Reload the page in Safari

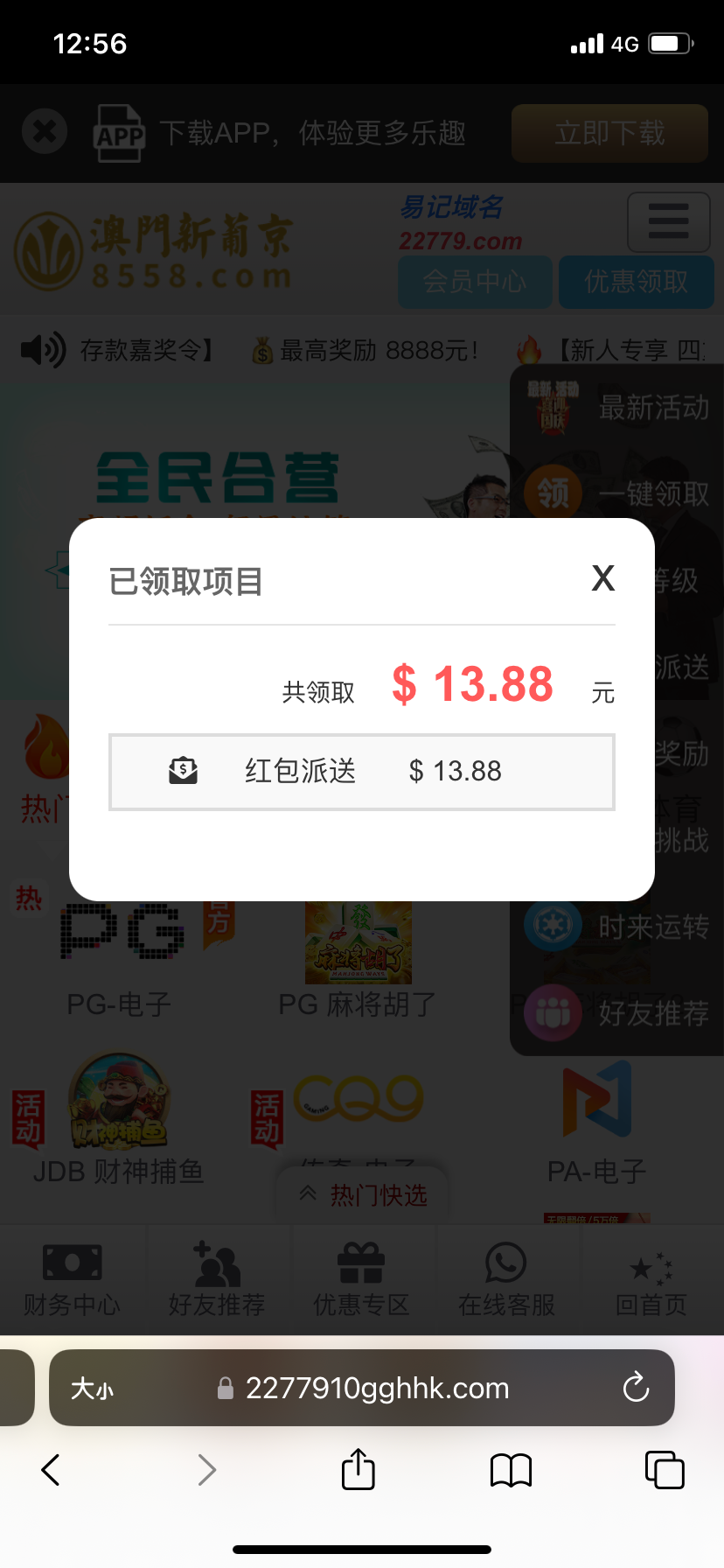point(636,1388)
